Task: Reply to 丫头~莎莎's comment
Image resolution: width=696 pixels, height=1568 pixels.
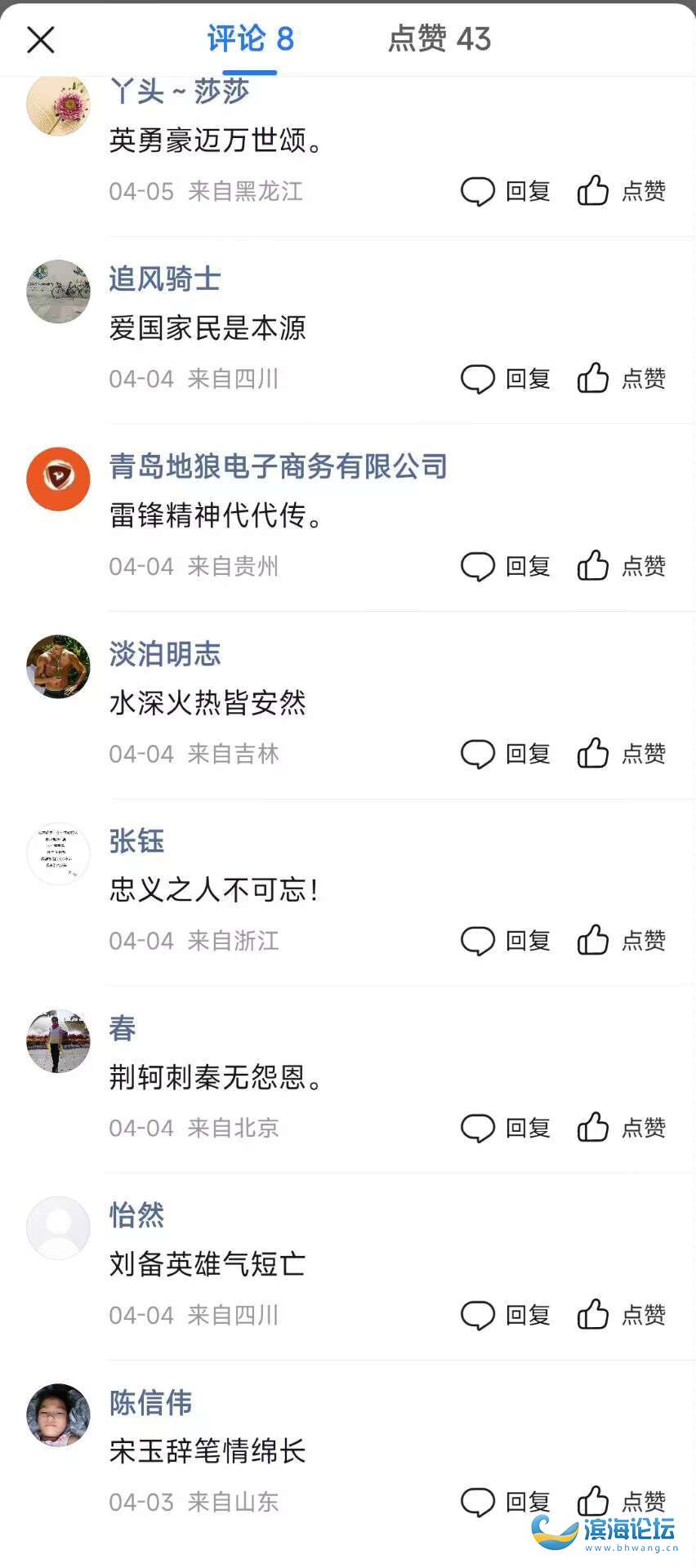Action: [x=506, y=191]
